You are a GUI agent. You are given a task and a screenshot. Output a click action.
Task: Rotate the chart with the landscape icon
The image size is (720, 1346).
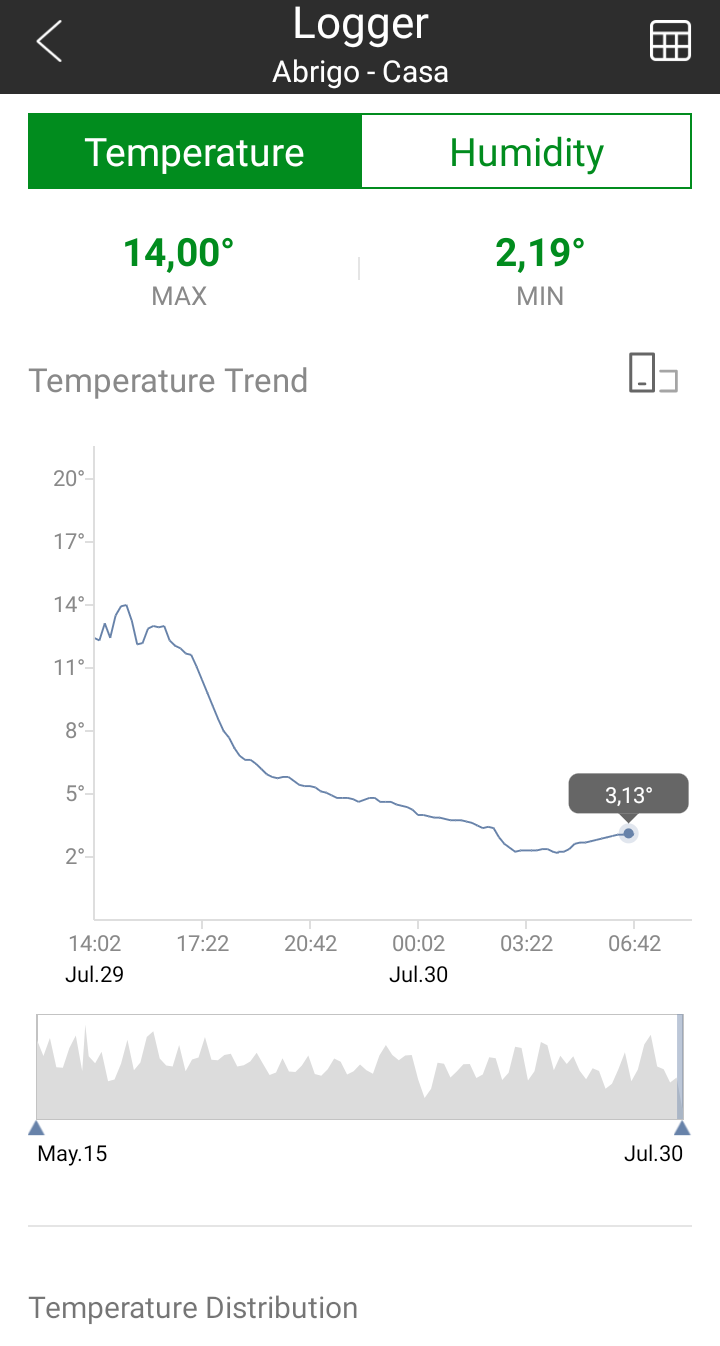(x=653, y=373)
